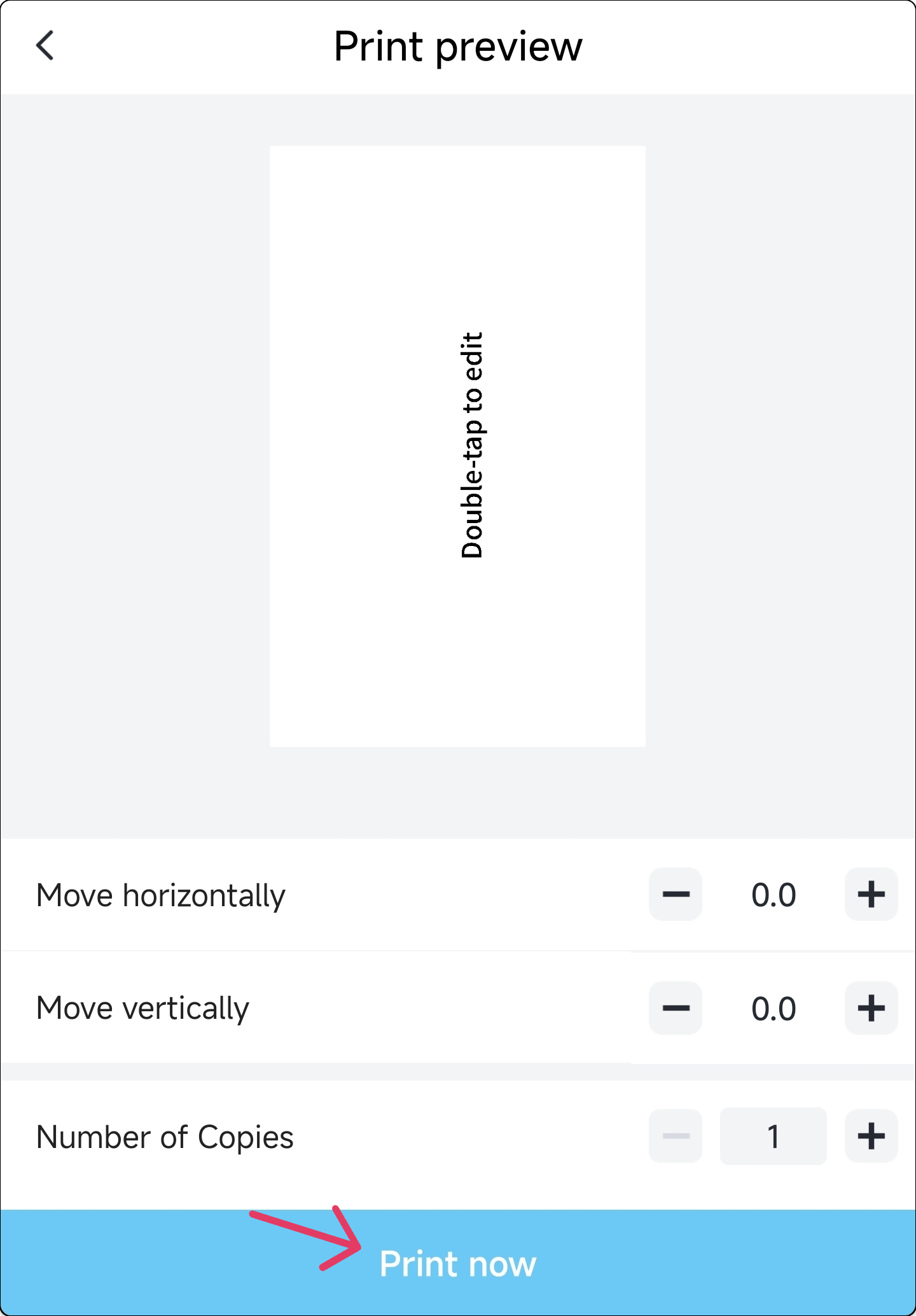The height and width of the screenshot is (1316, 916).
Task: Edit the Number of Copies field
Action: tap(773, 1137)
